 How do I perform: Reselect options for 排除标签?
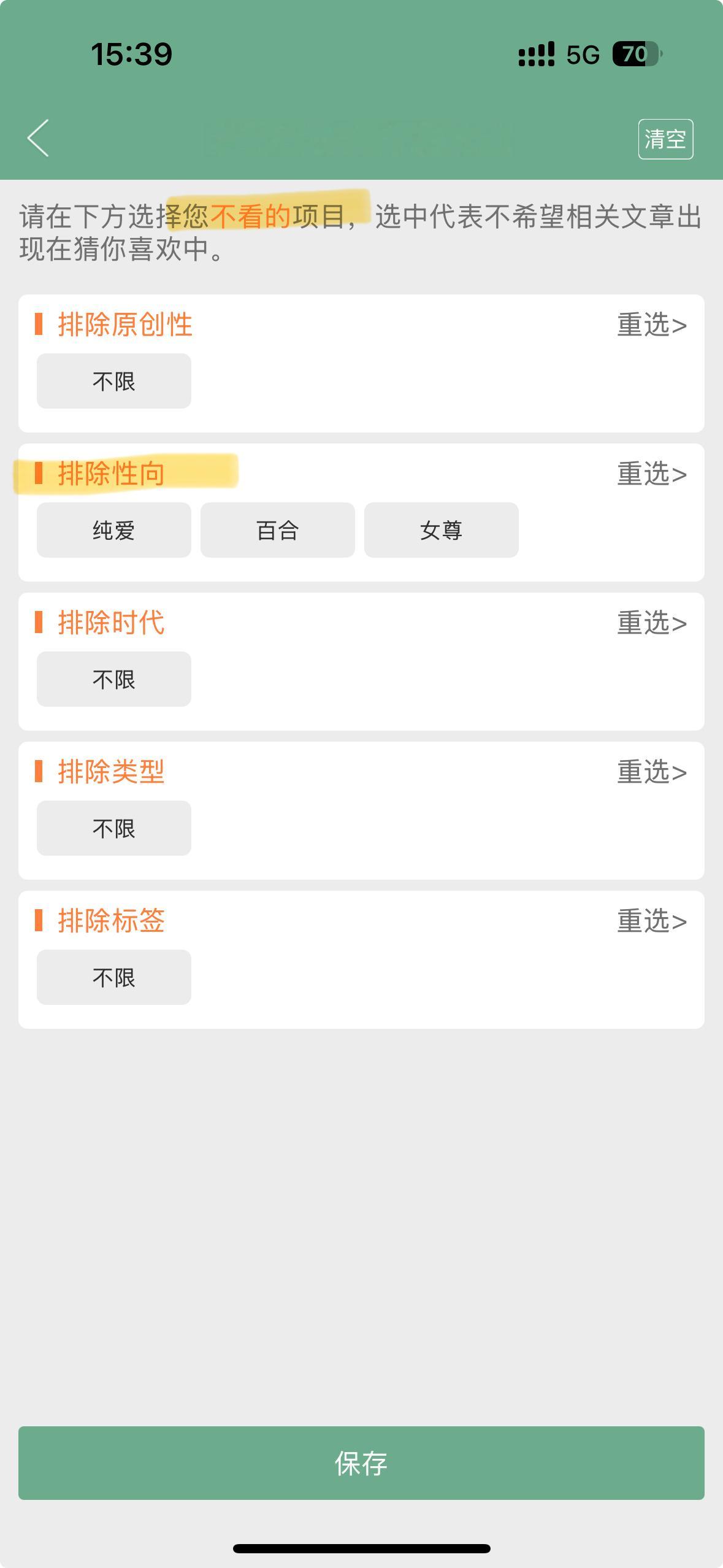click(652, 921)
